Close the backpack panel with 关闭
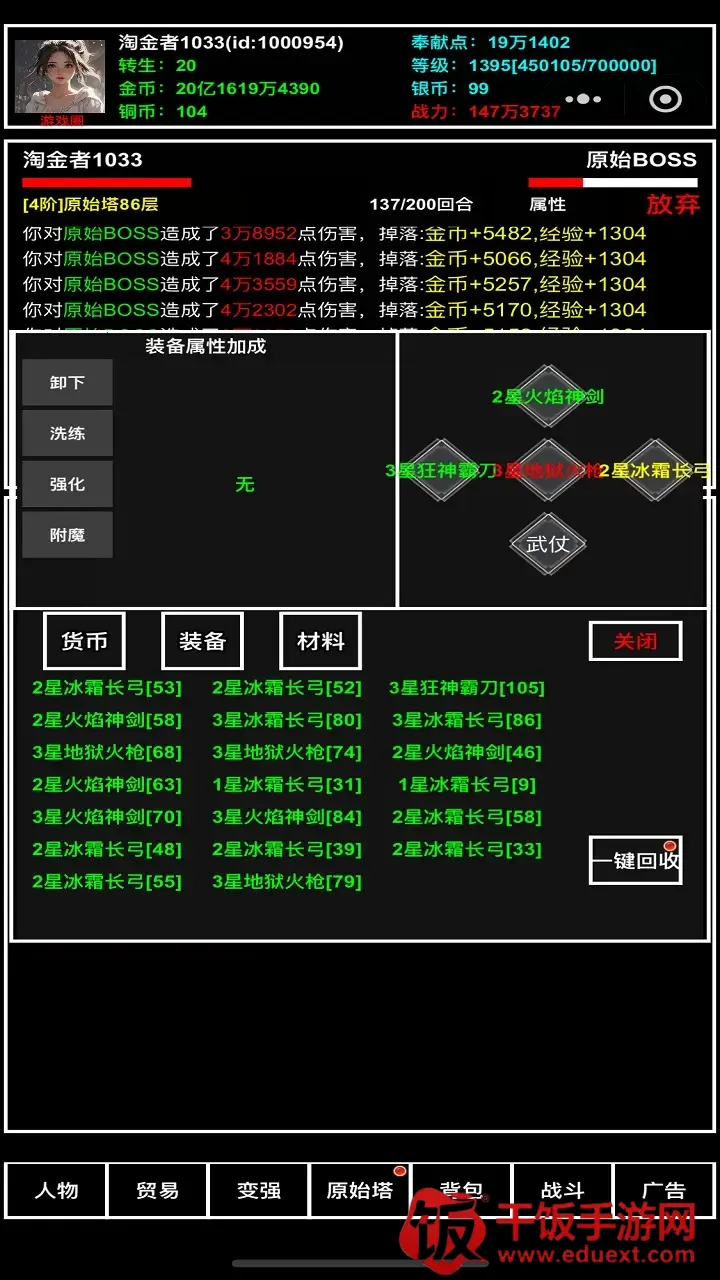This screenshot has height=1280, width=720. [x=635, y=641]
